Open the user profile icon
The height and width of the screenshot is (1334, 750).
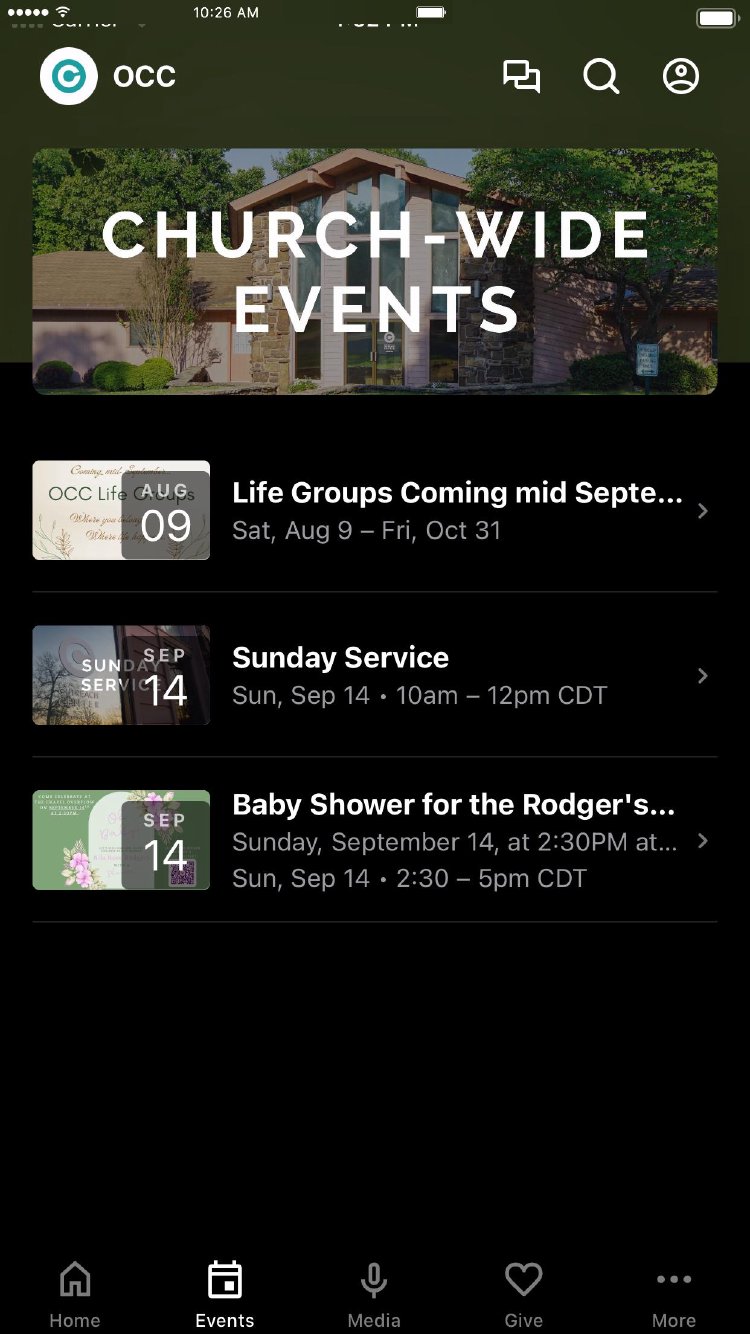pos(681,76)
